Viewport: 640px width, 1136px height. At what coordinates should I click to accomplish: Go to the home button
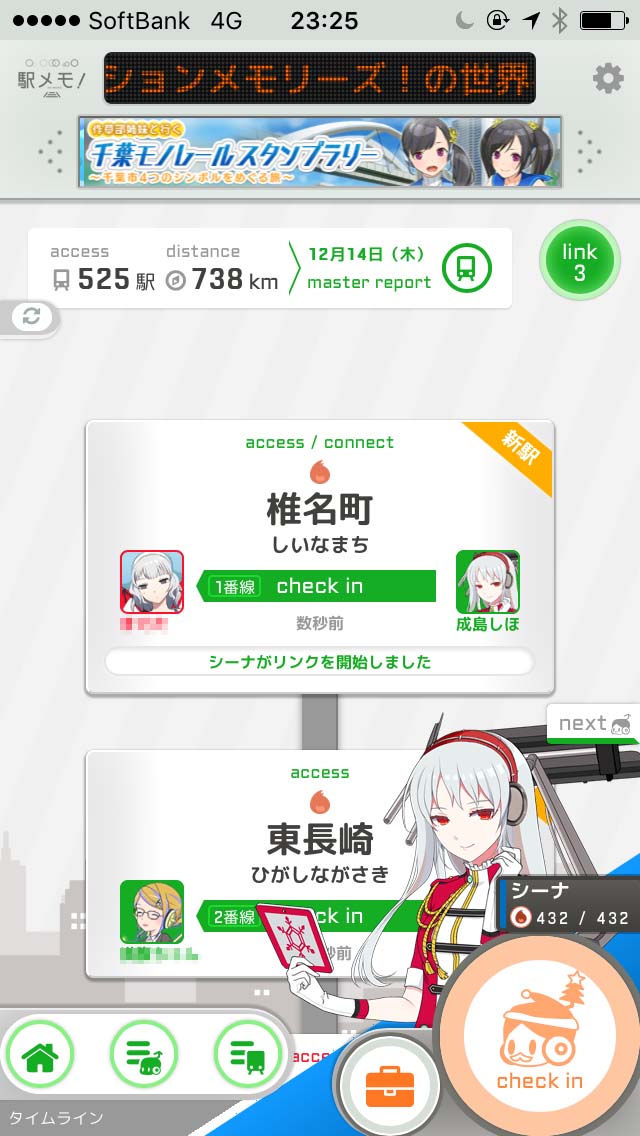pyautogui.click(x=40, y=1056)
